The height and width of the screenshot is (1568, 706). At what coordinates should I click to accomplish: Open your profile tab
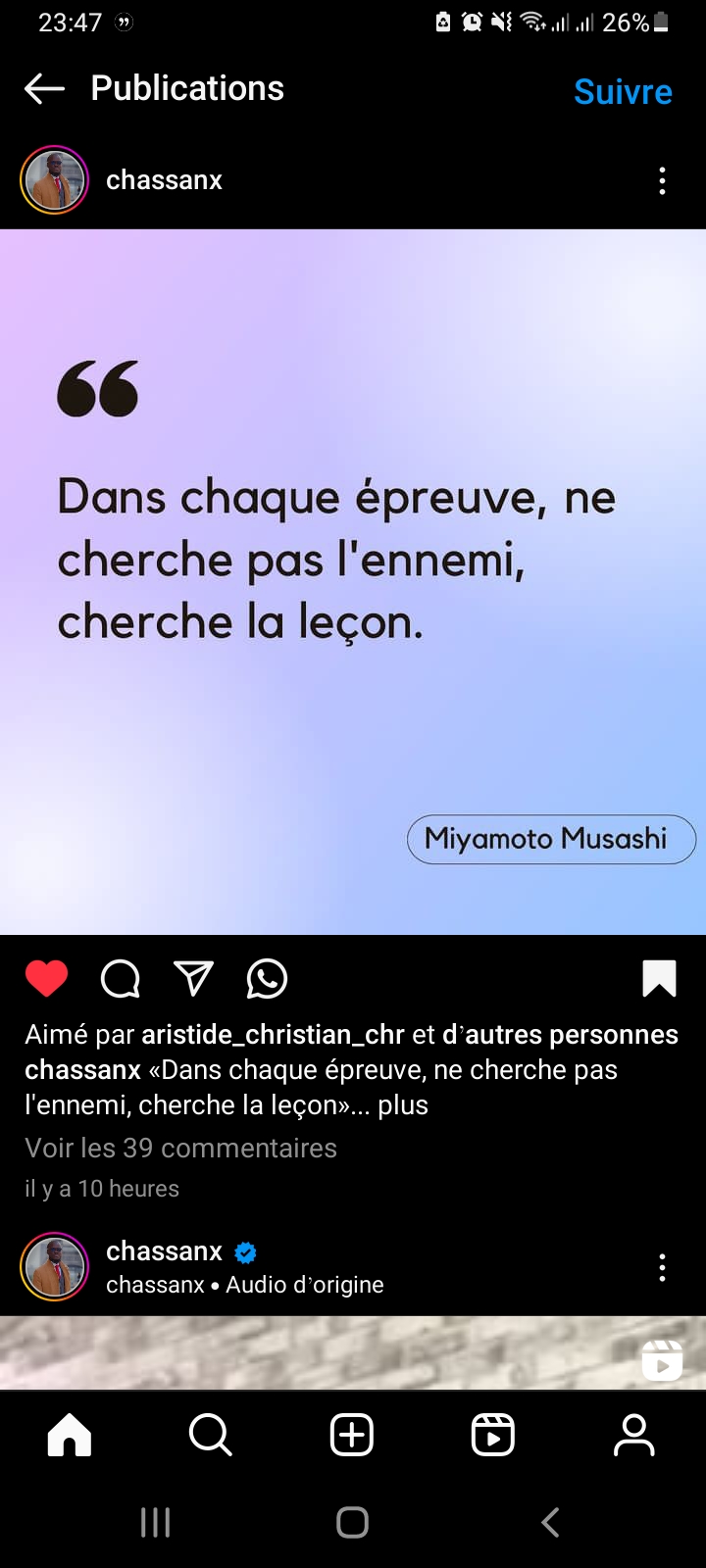[x=634, y=1436]
